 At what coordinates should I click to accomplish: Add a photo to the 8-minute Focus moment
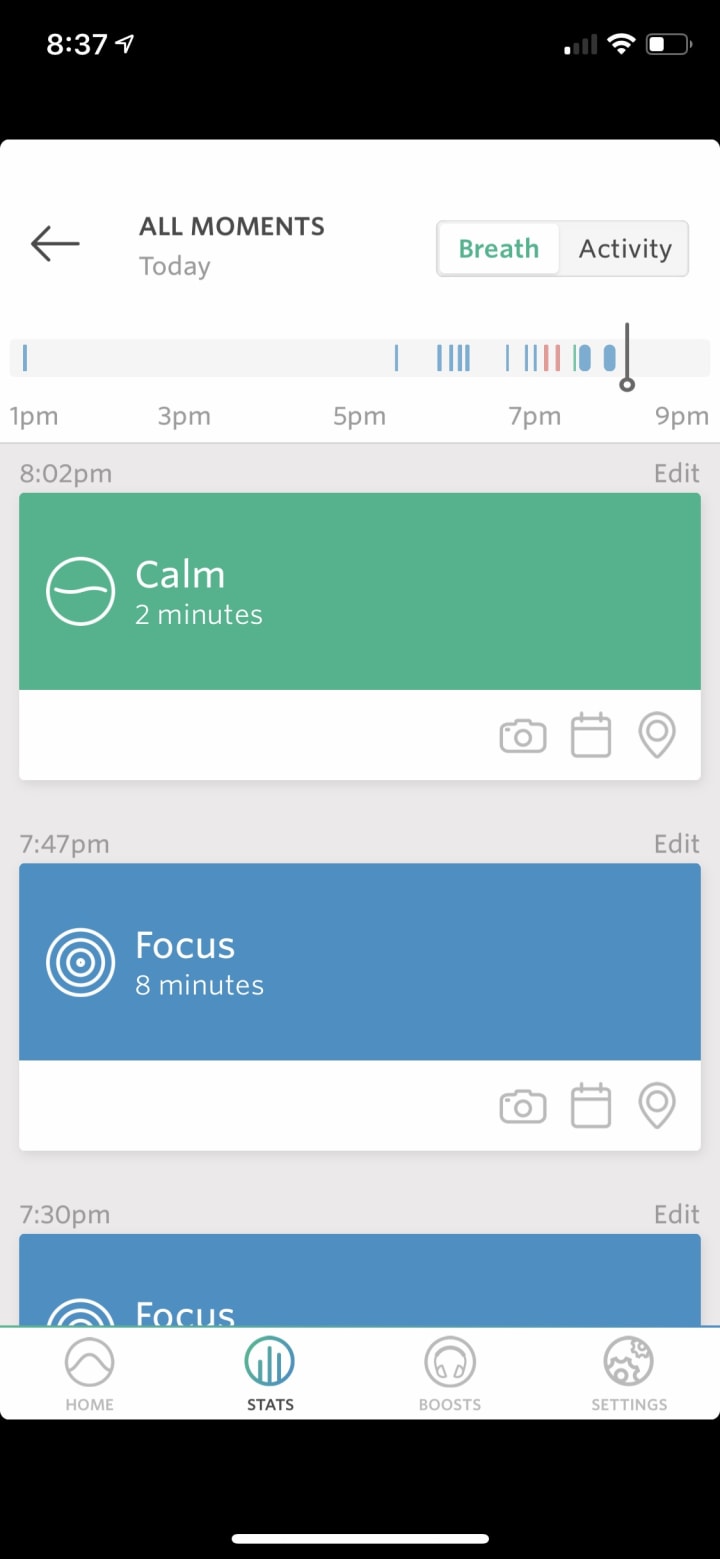(x=522, y=1107)
